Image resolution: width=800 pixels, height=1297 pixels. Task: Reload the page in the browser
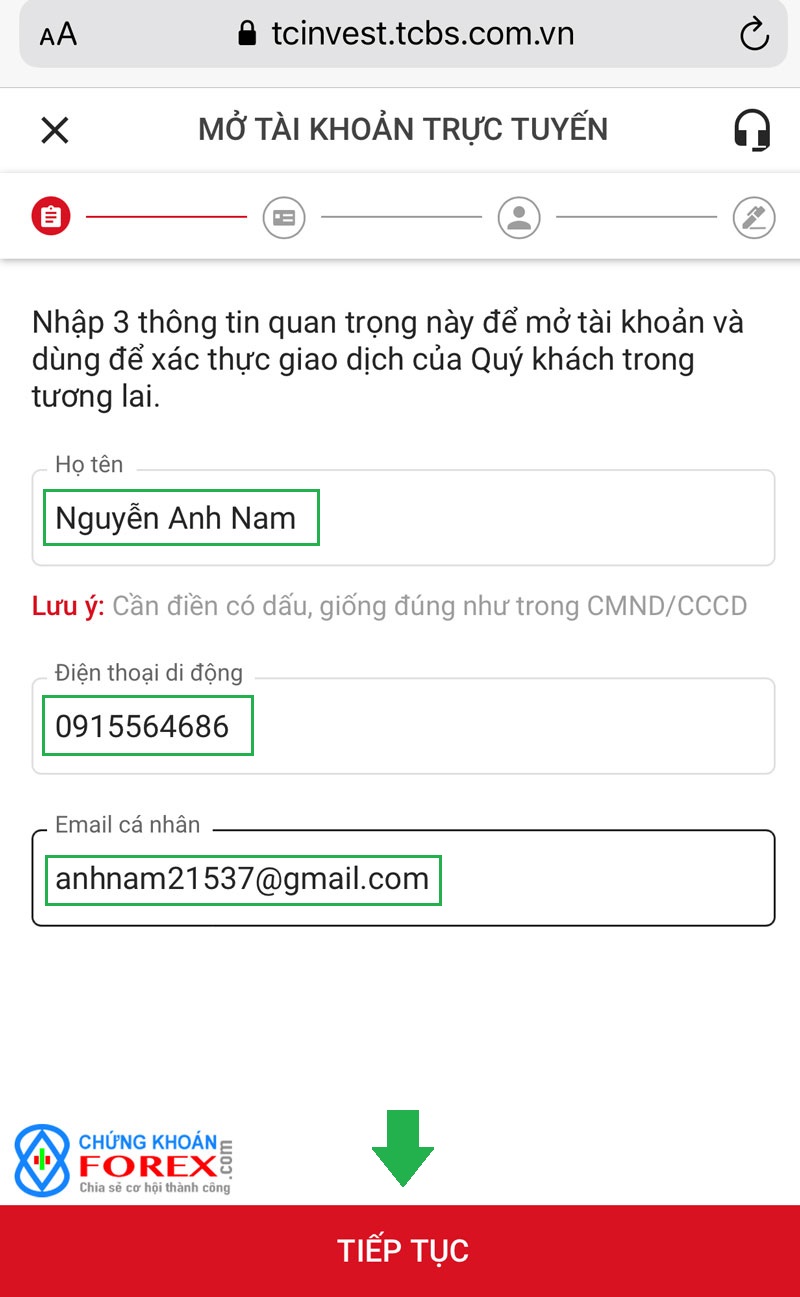[x=752, y=35]
